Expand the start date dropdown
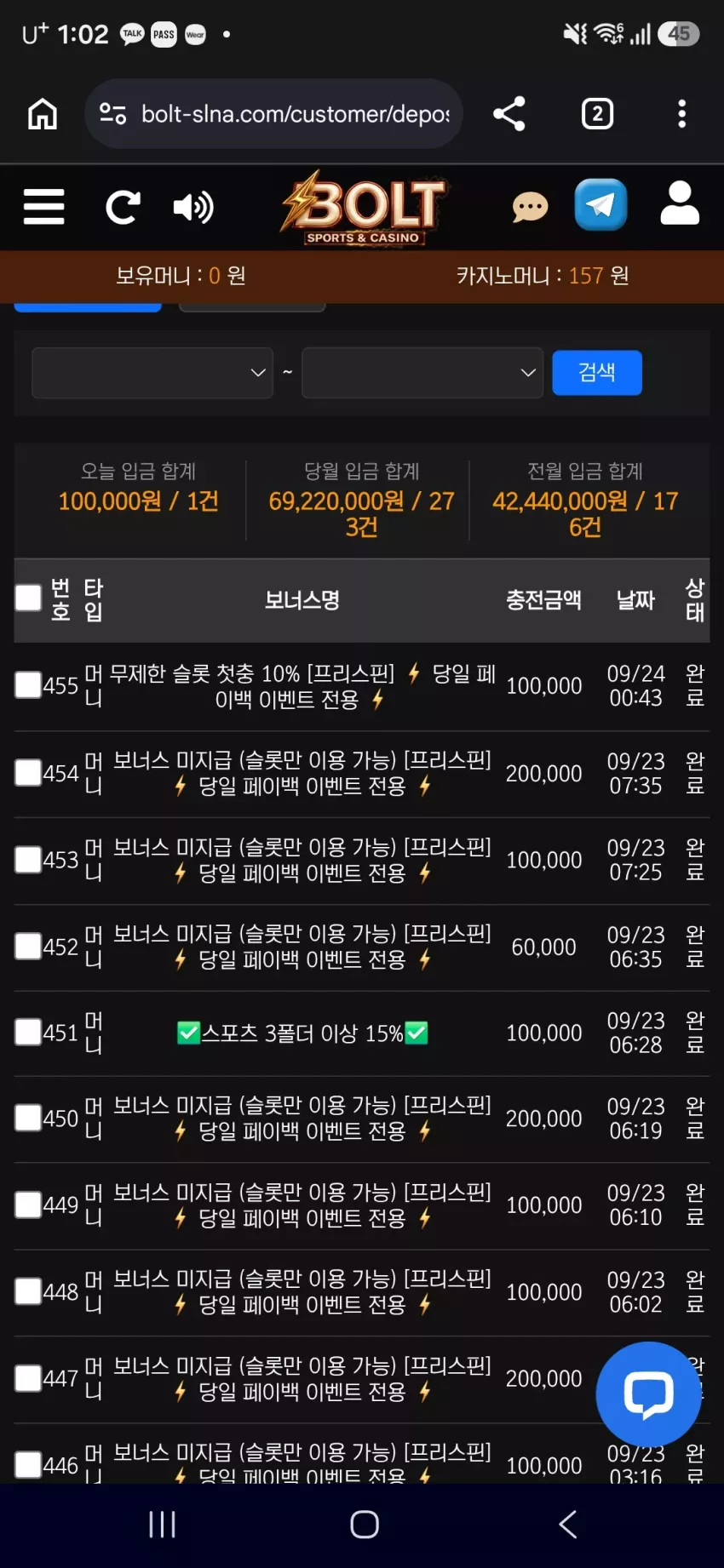 click(x=152, y=373)
